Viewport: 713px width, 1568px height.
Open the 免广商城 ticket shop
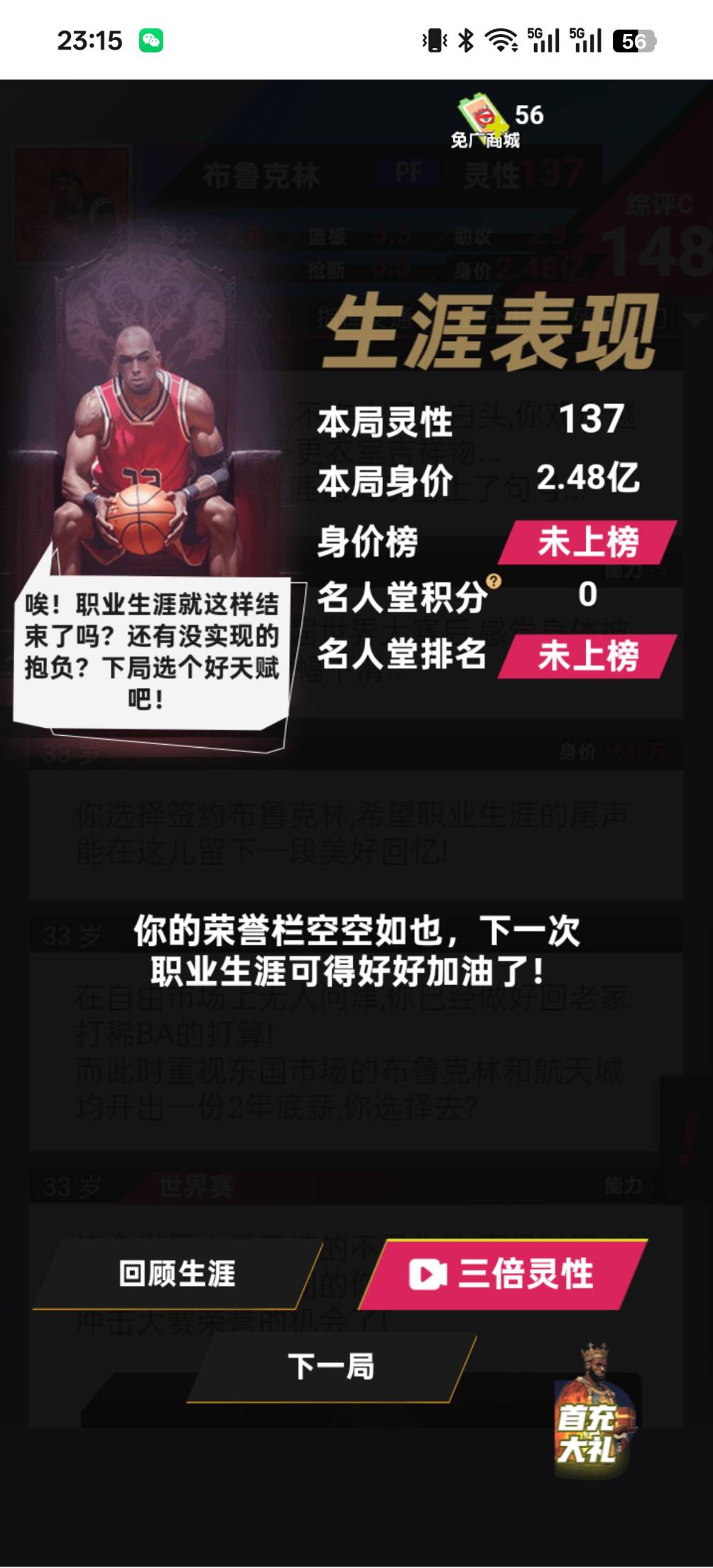click(484, 124)
